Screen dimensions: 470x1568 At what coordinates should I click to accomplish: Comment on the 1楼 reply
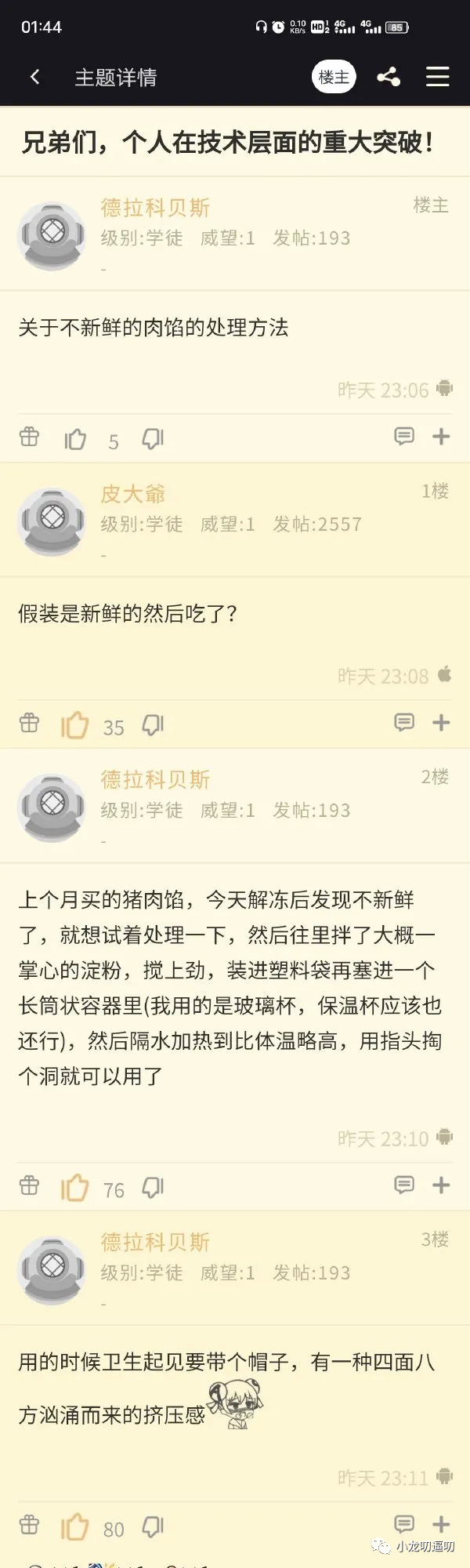pyautogui.click(x=403, y=722)
